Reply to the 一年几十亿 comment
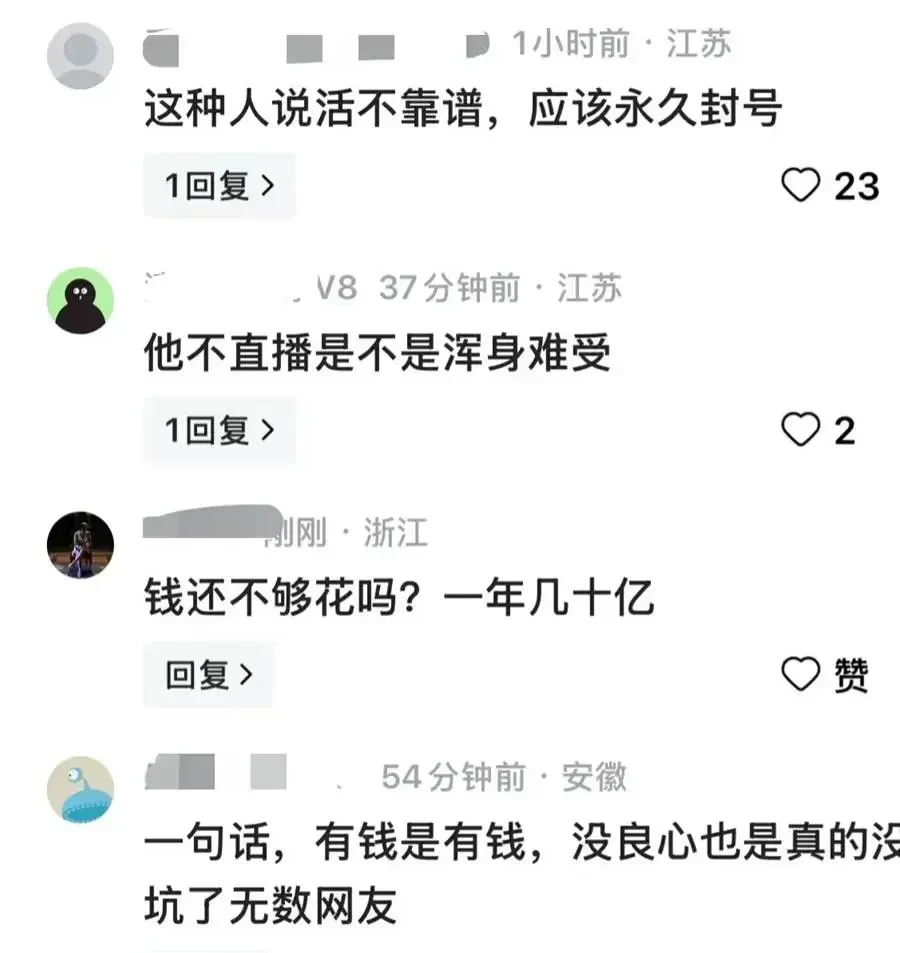The image size is (900, 953). [x=208, y=676]
